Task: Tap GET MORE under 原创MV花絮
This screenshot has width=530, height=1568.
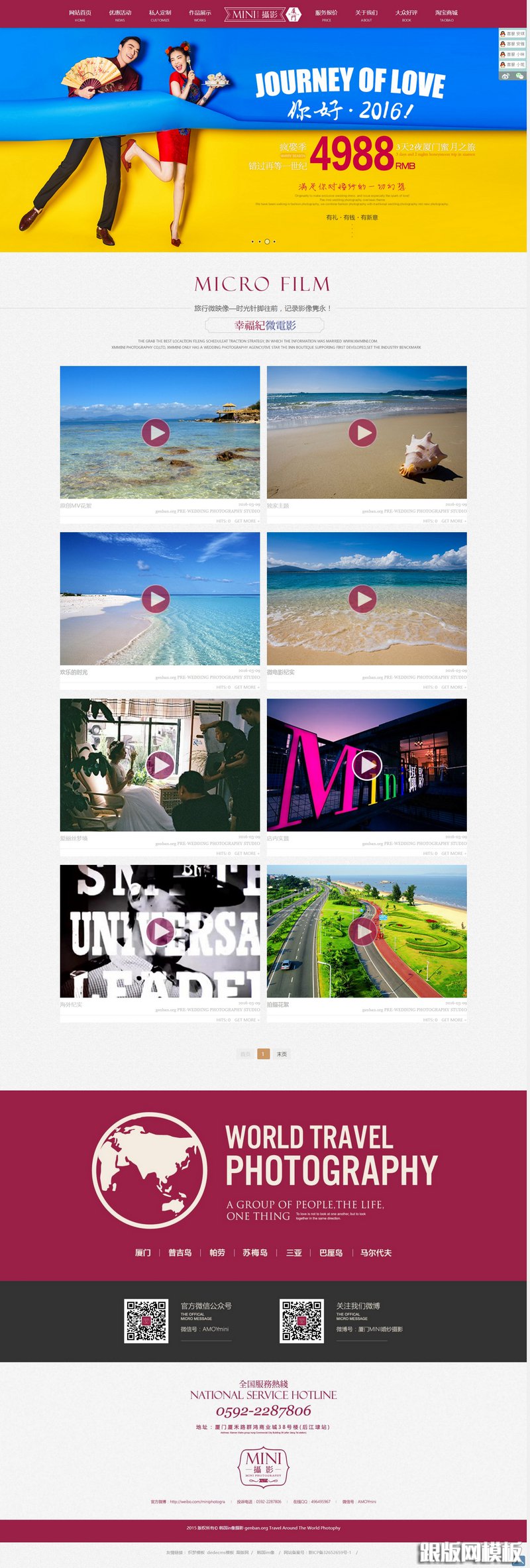Action: click(x=246, y=521)
